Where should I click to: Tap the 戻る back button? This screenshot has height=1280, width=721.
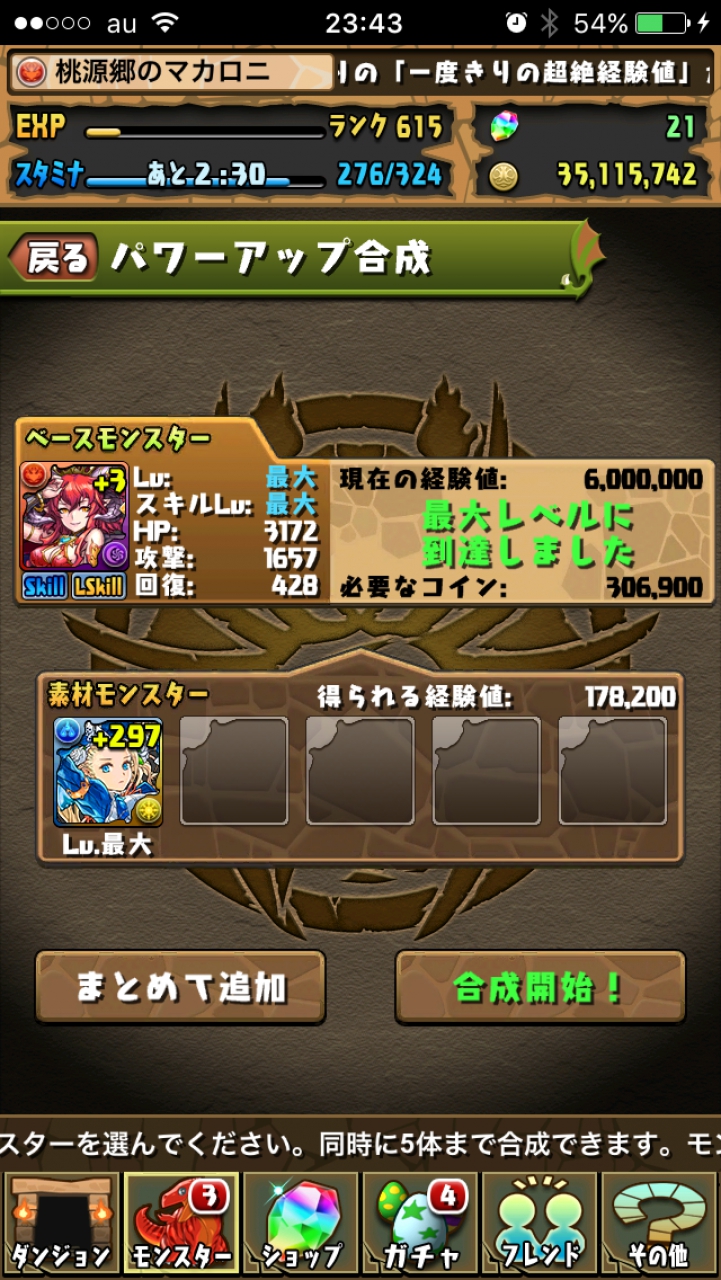(55, 259)
